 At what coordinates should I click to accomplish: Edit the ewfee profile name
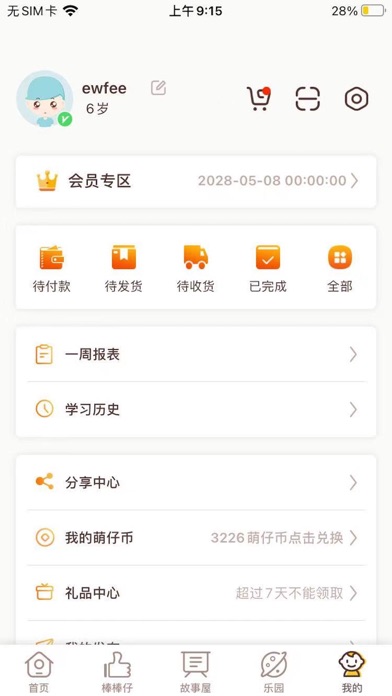point(158,88)
